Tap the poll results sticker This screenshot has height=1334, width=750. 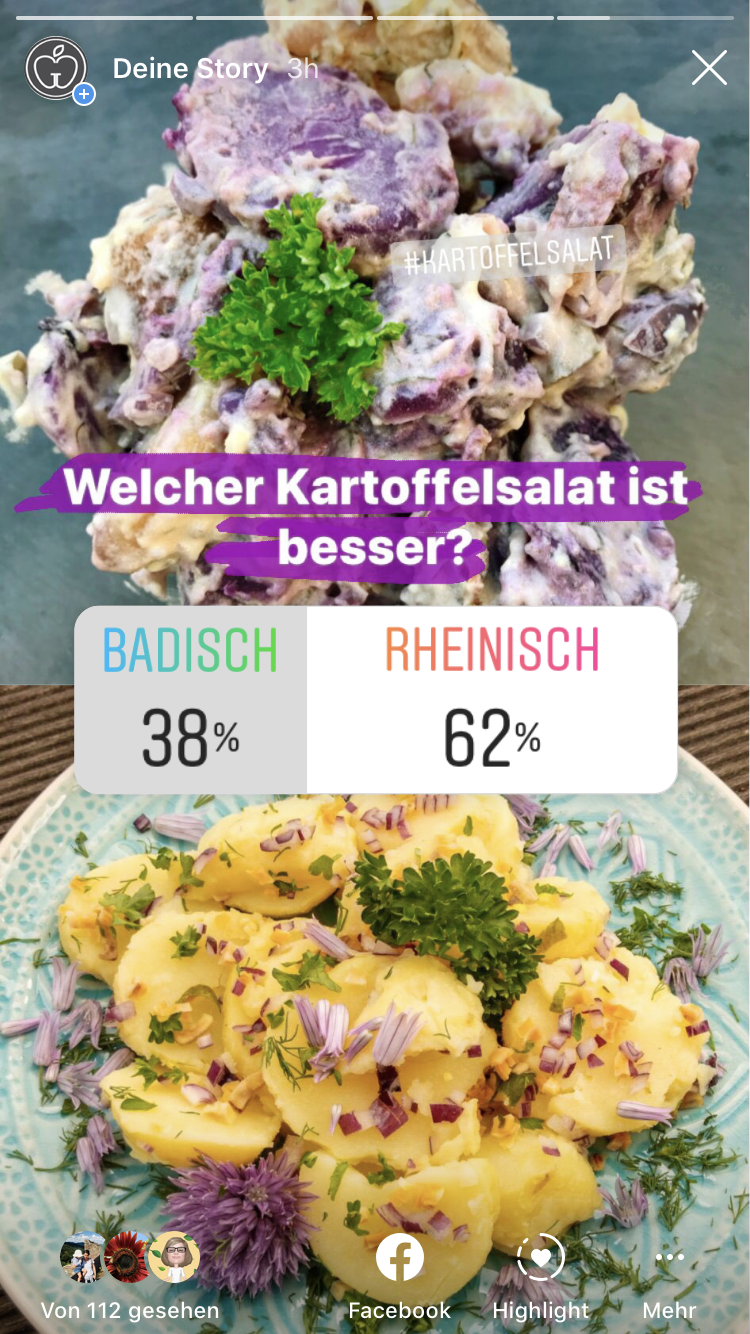[376, 699]
